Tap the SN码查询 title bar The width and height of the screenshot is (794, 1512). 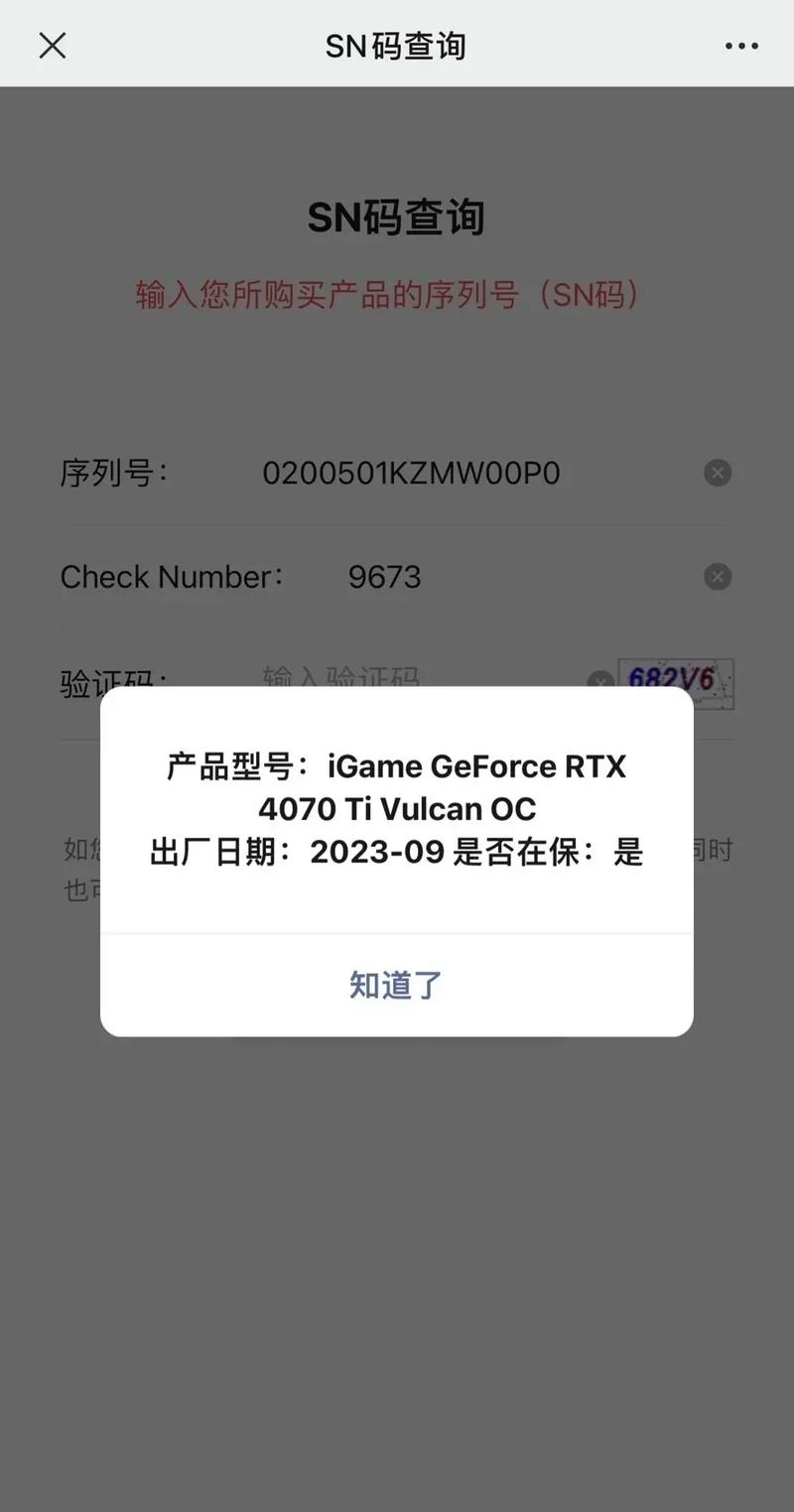[395, 45]
